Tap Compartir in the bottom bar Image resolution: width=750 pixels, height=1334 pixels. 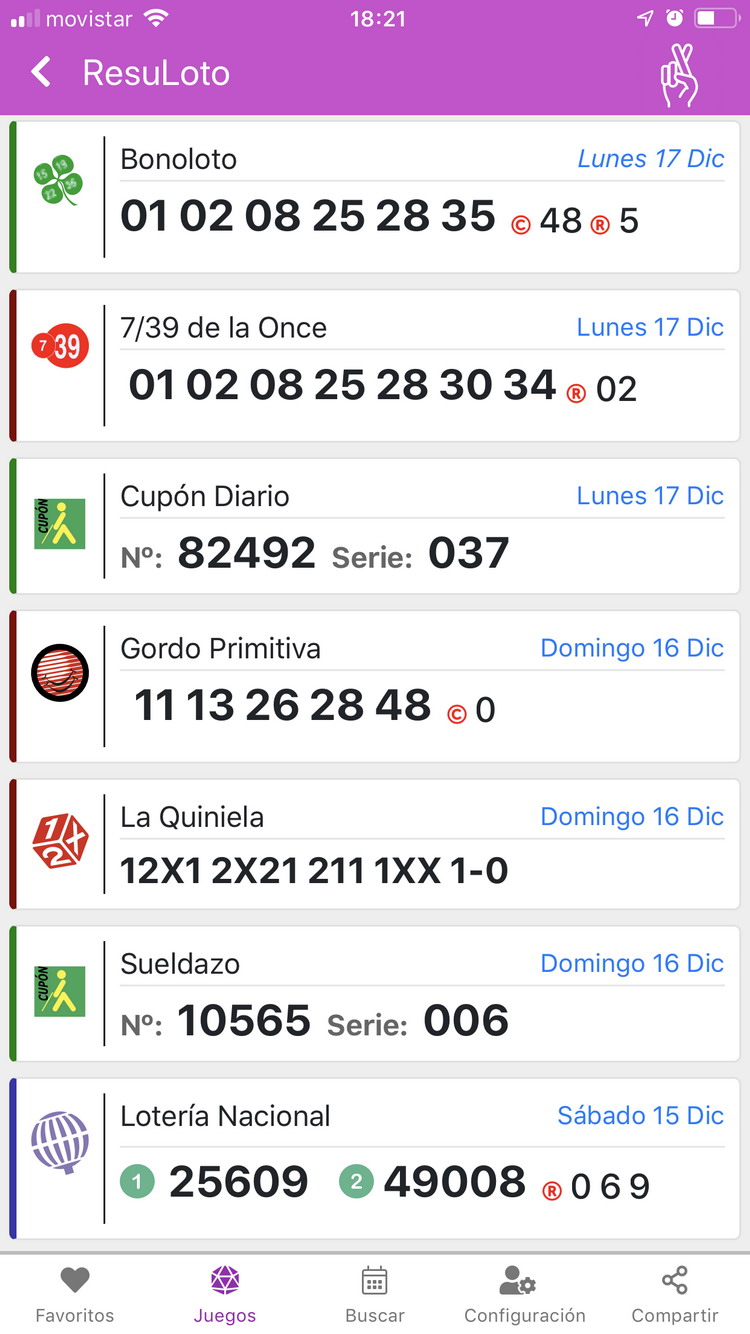pyautogui.click(x=675, y=1294)
